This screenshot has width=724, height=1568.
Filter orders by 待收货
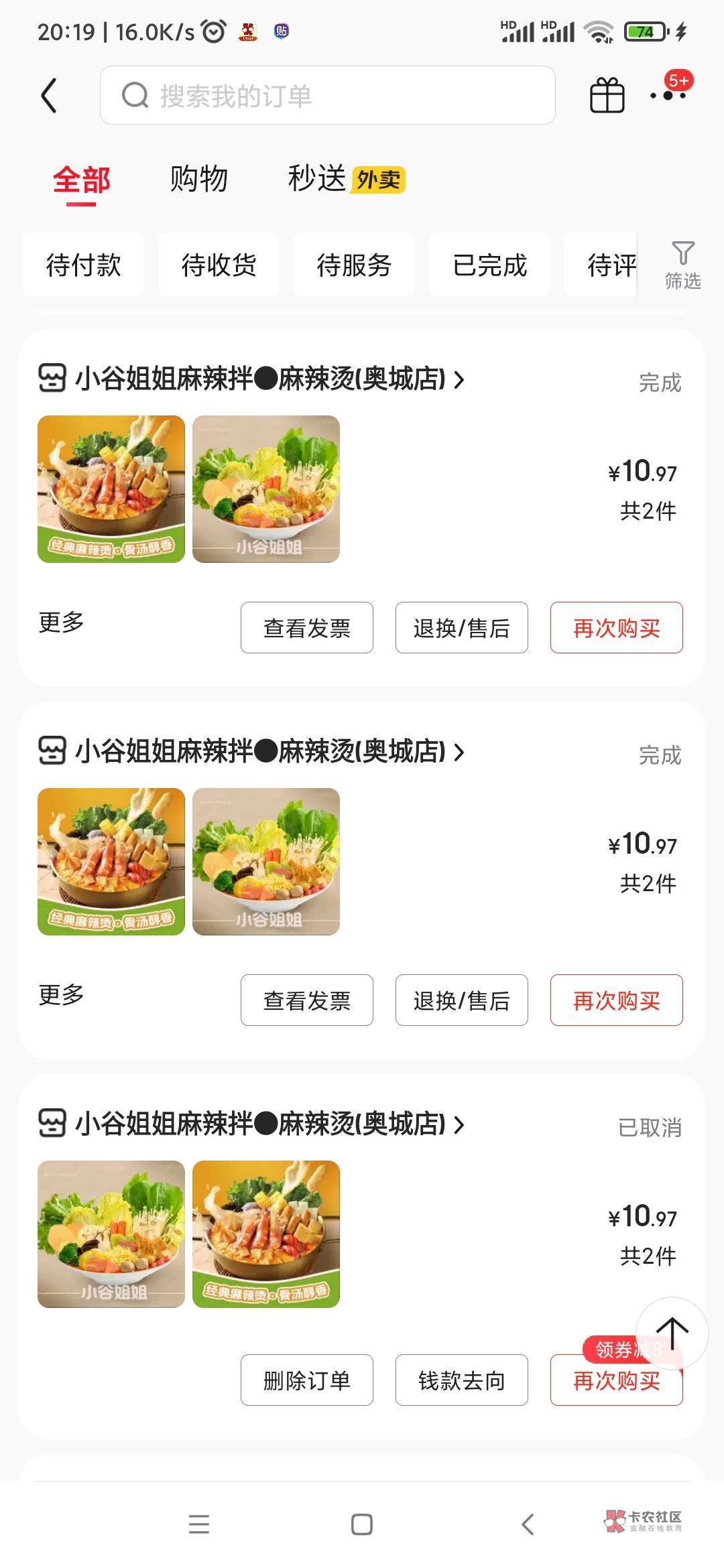pos(219,265)
